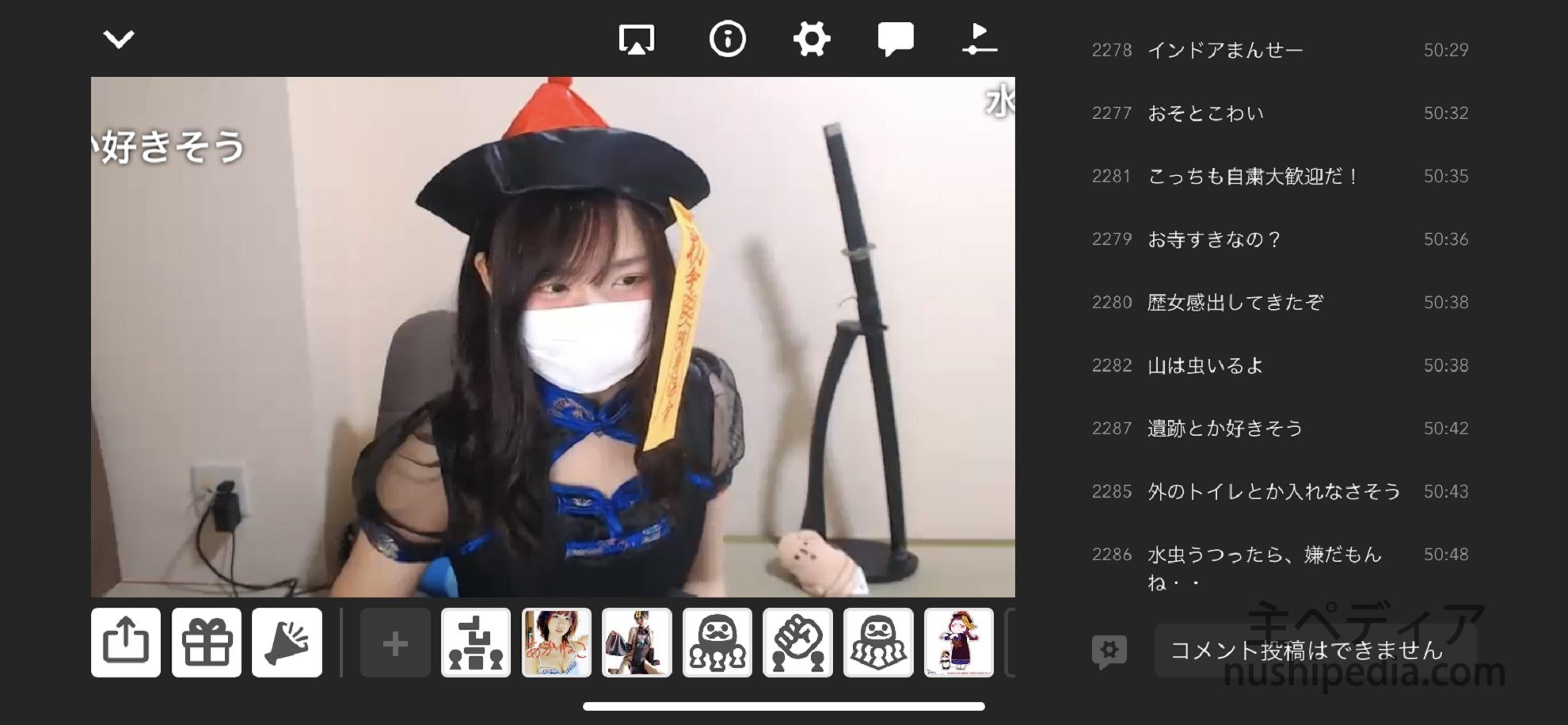Open the AirPlay screen casting option

tap(636, 39)
